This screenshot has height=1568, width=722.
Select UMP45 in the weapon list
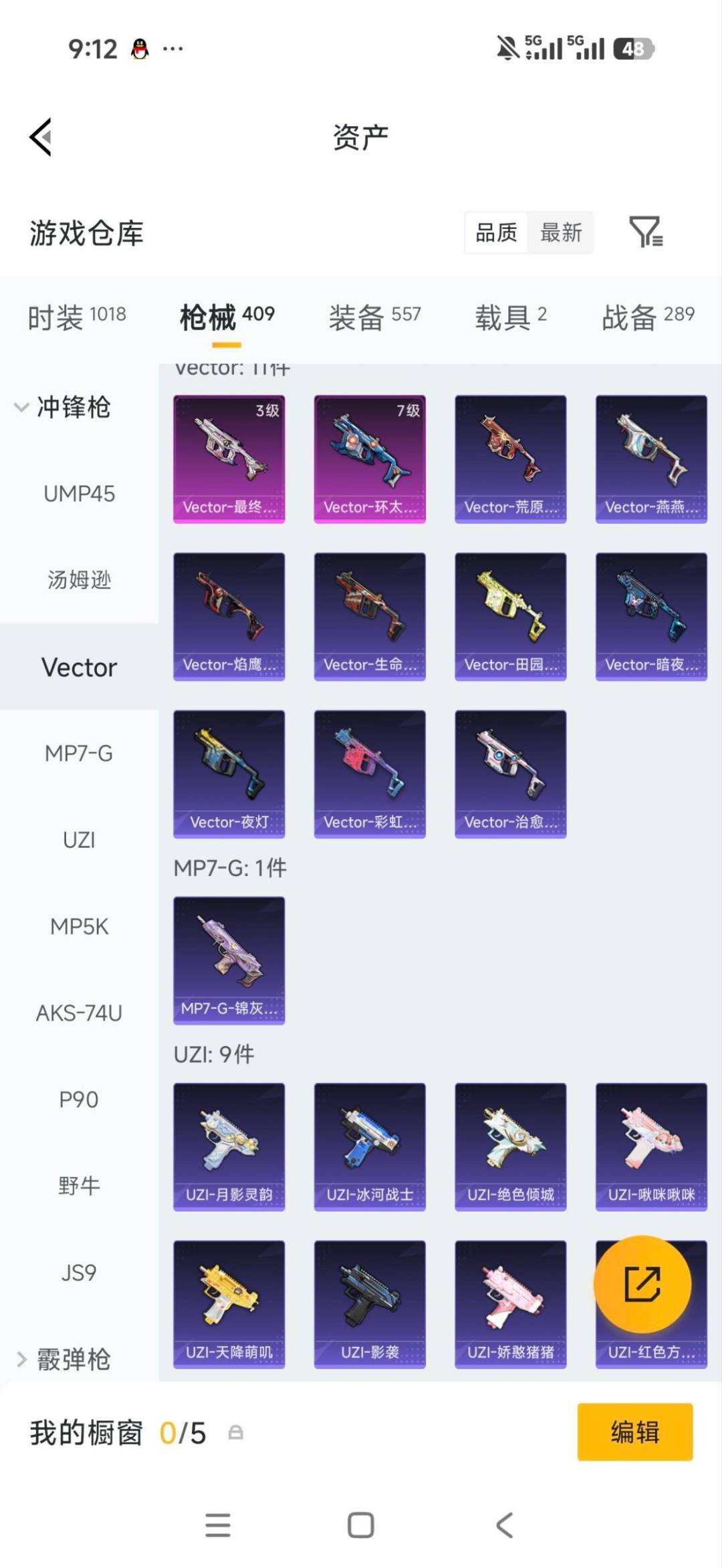click(x=79, y=494)
